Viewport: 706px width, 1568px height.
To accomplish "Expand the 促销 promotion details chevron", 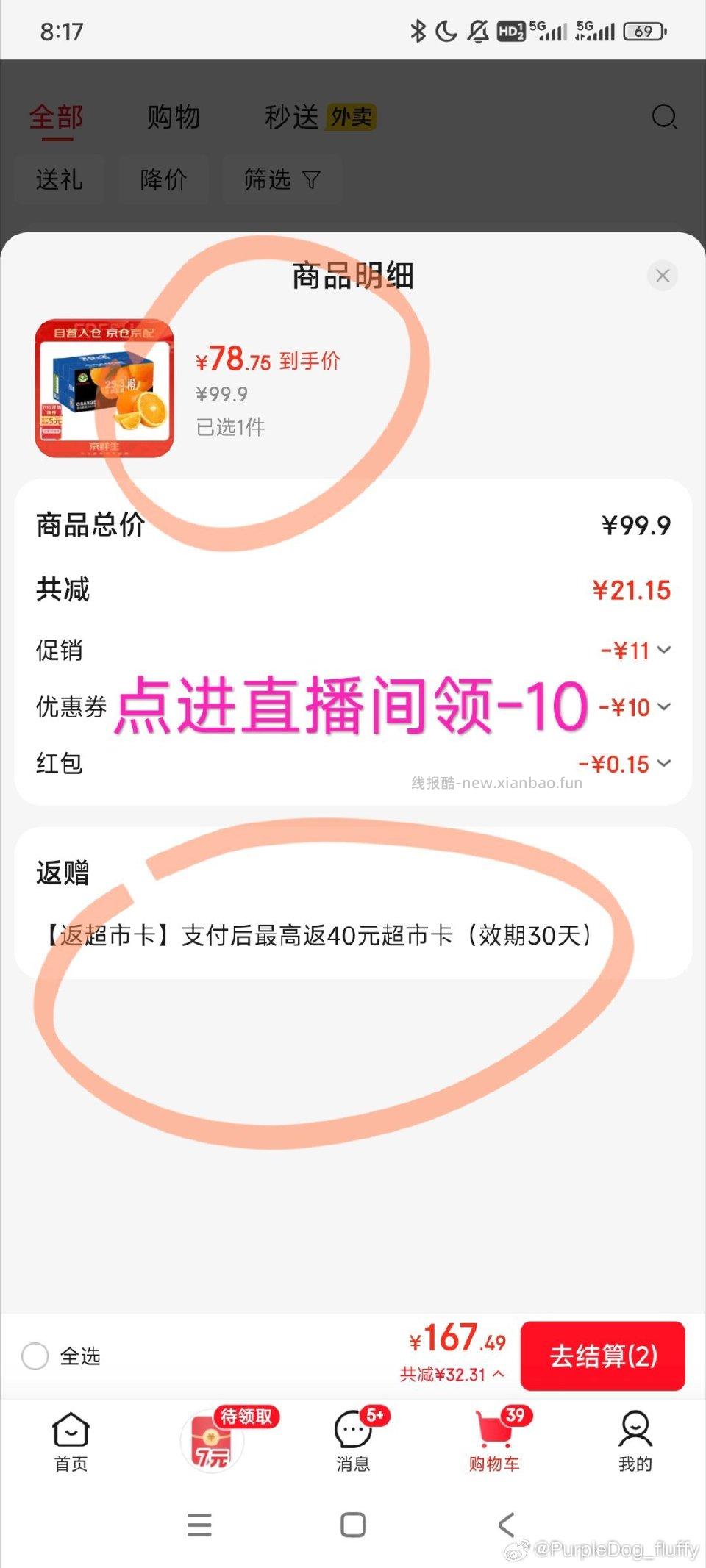I will 664,650.
